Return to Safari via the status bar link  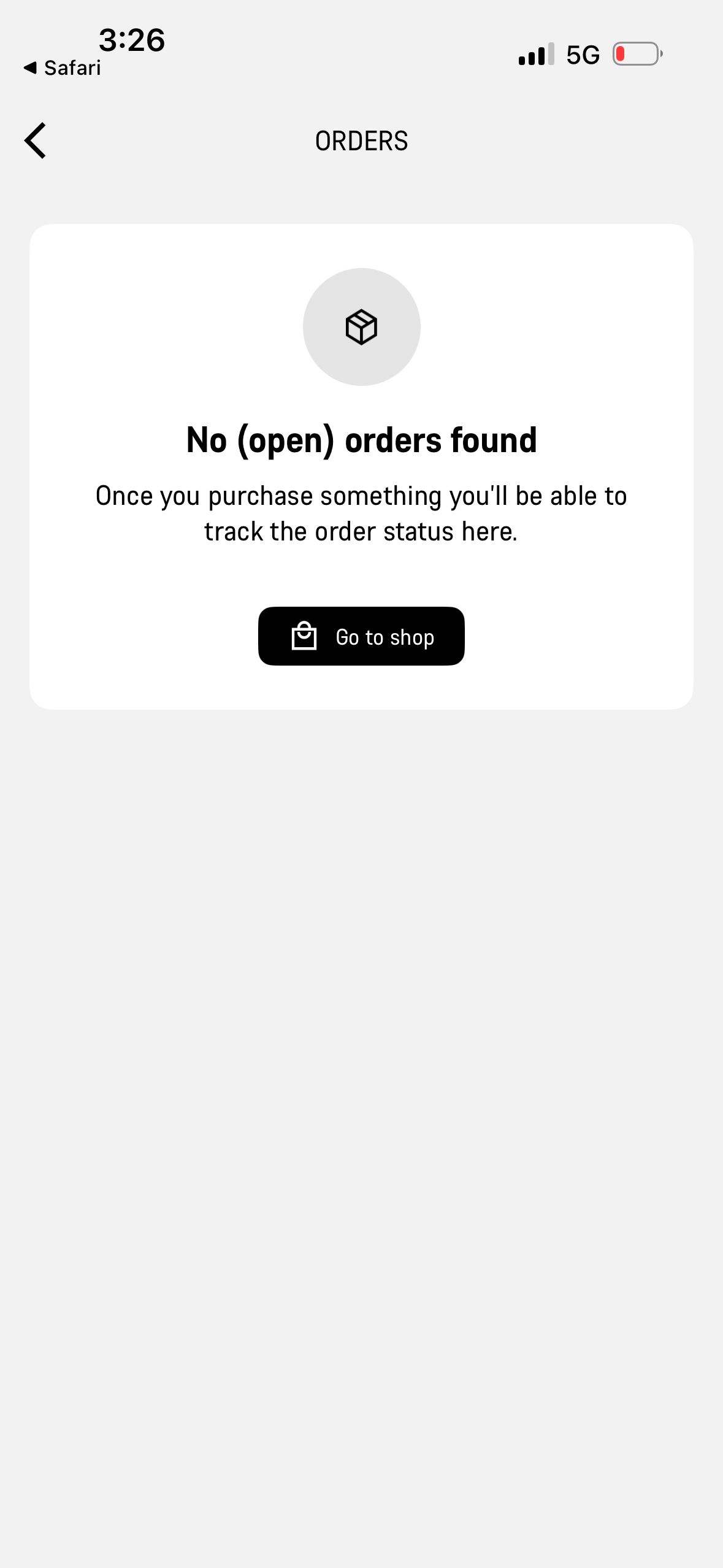click(x=63, y=67)
